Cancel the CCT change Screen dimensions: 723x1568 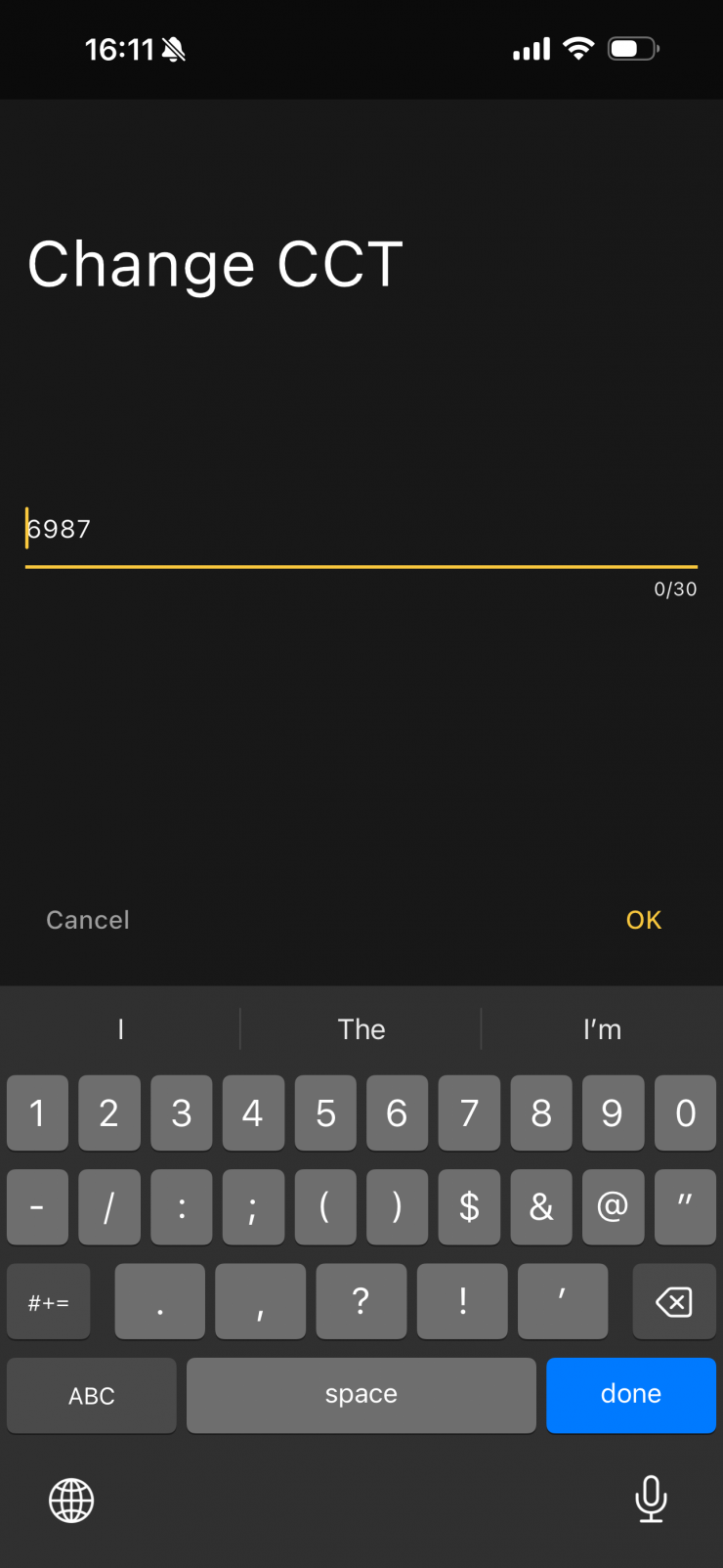pos(88,920)
